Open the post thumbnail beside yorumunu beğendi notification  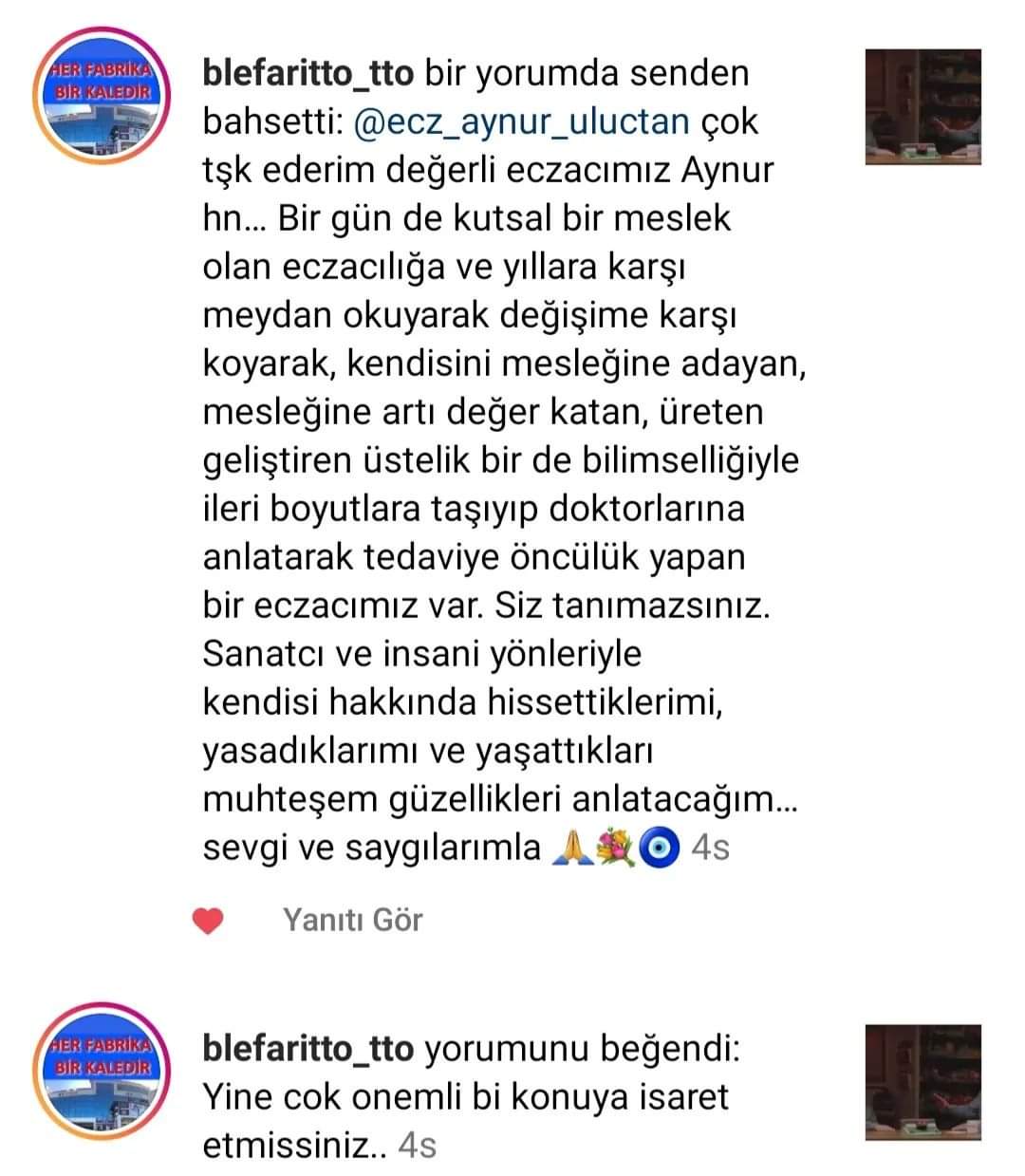click(x=922, y=1082)
